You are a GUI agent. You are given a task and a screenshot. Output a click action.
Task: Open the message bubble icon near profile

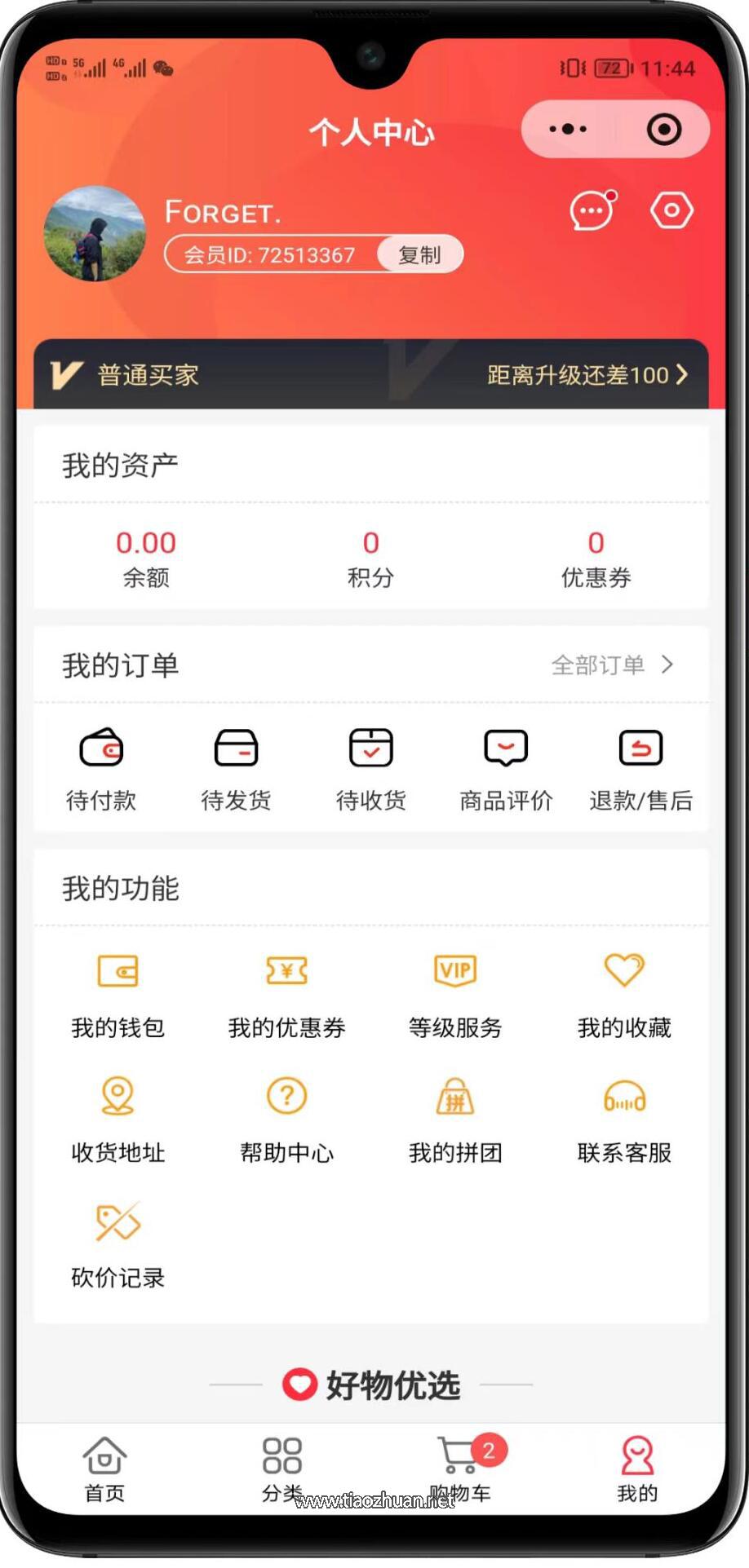coord(591,210)
